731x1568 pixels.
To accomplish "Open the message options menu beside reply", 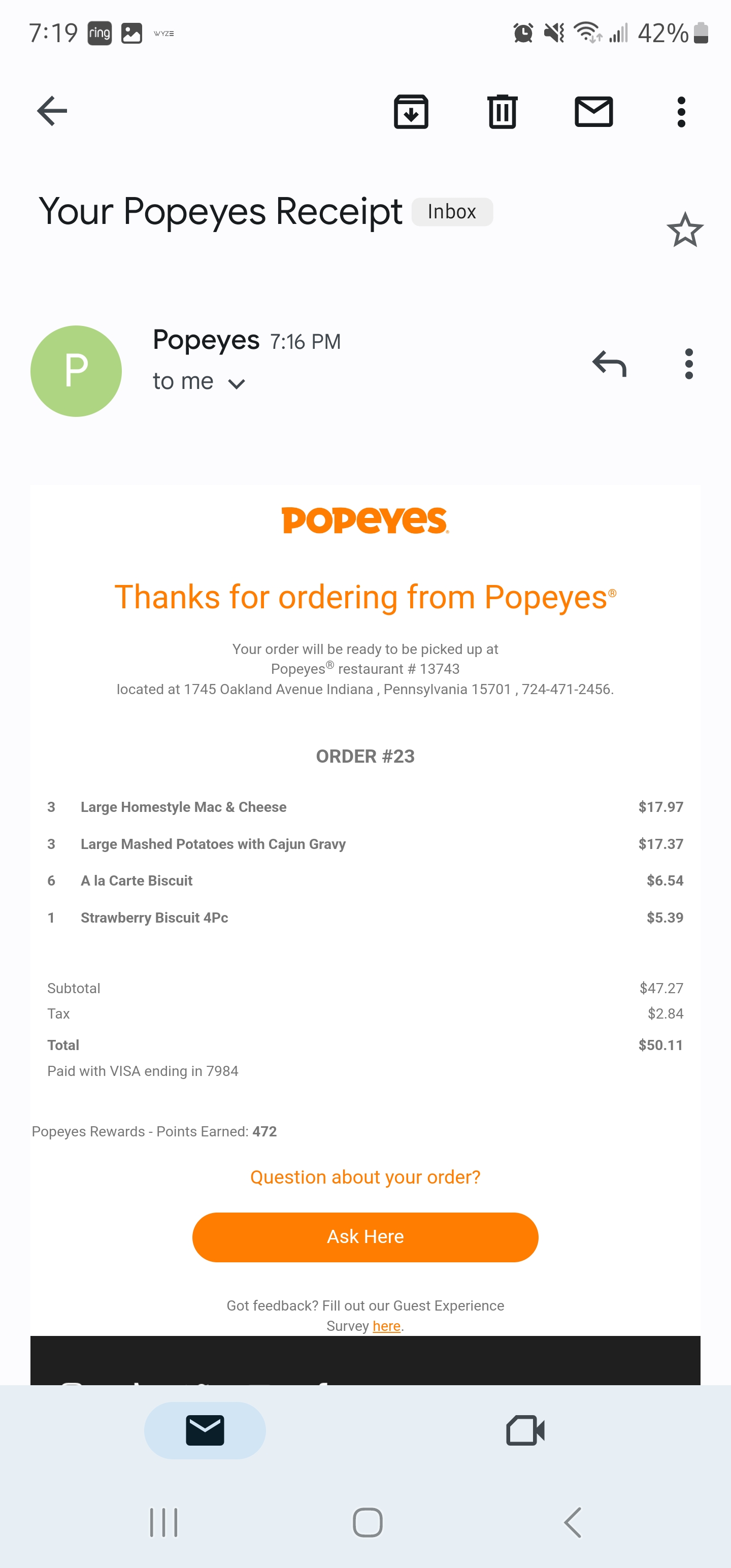I will tap(688, 364).
